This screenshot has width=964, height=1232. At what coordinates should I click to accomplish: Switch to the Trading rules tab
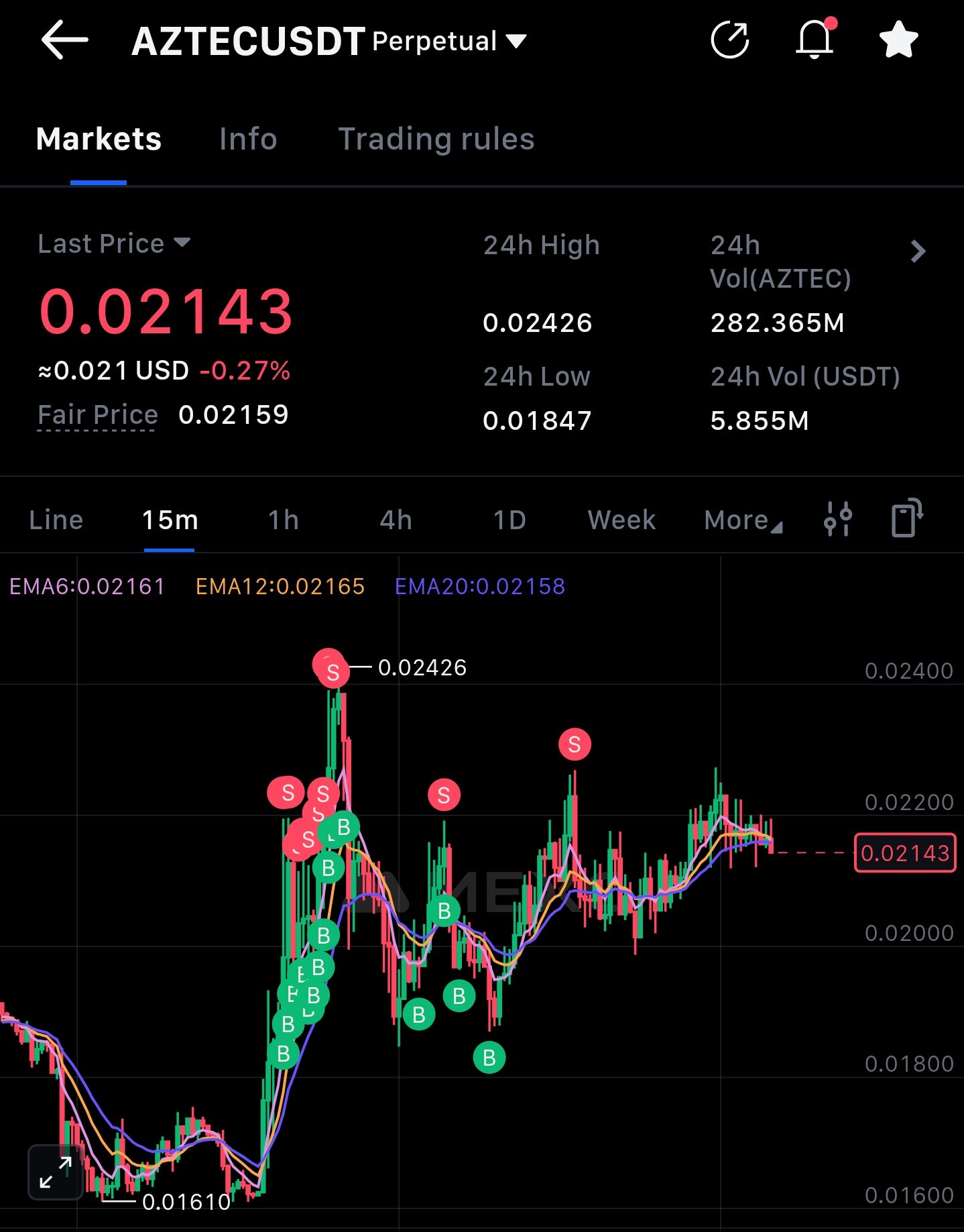(x=436, y=139)
